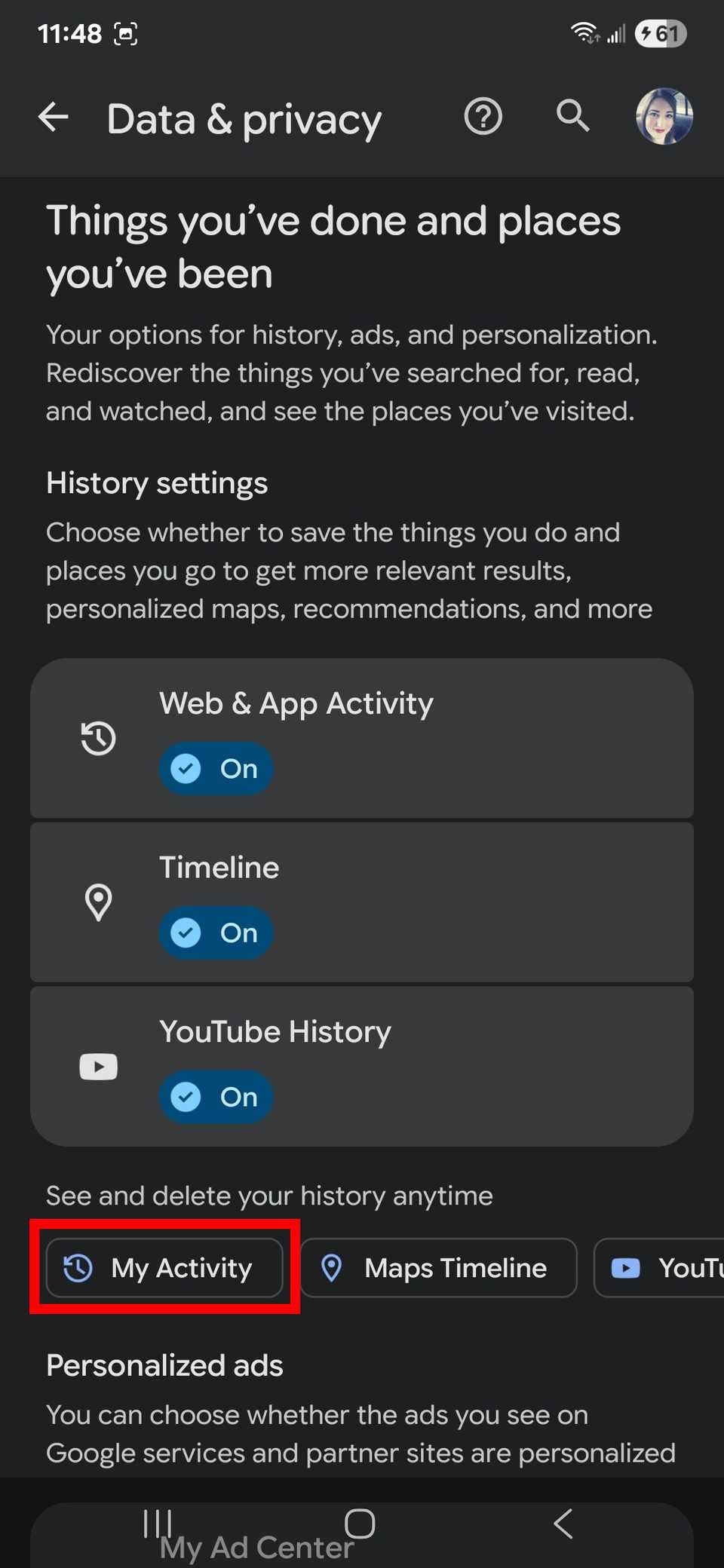Tap the recent apps navigation button
724x1568 pixels.
click(157, 1523)
